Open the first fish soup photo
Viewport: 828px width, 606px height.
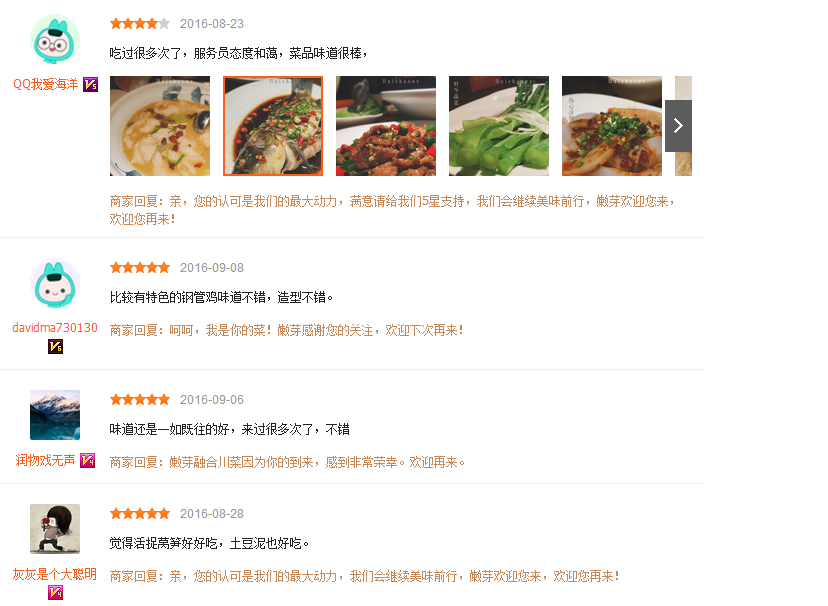pos(160,126)
